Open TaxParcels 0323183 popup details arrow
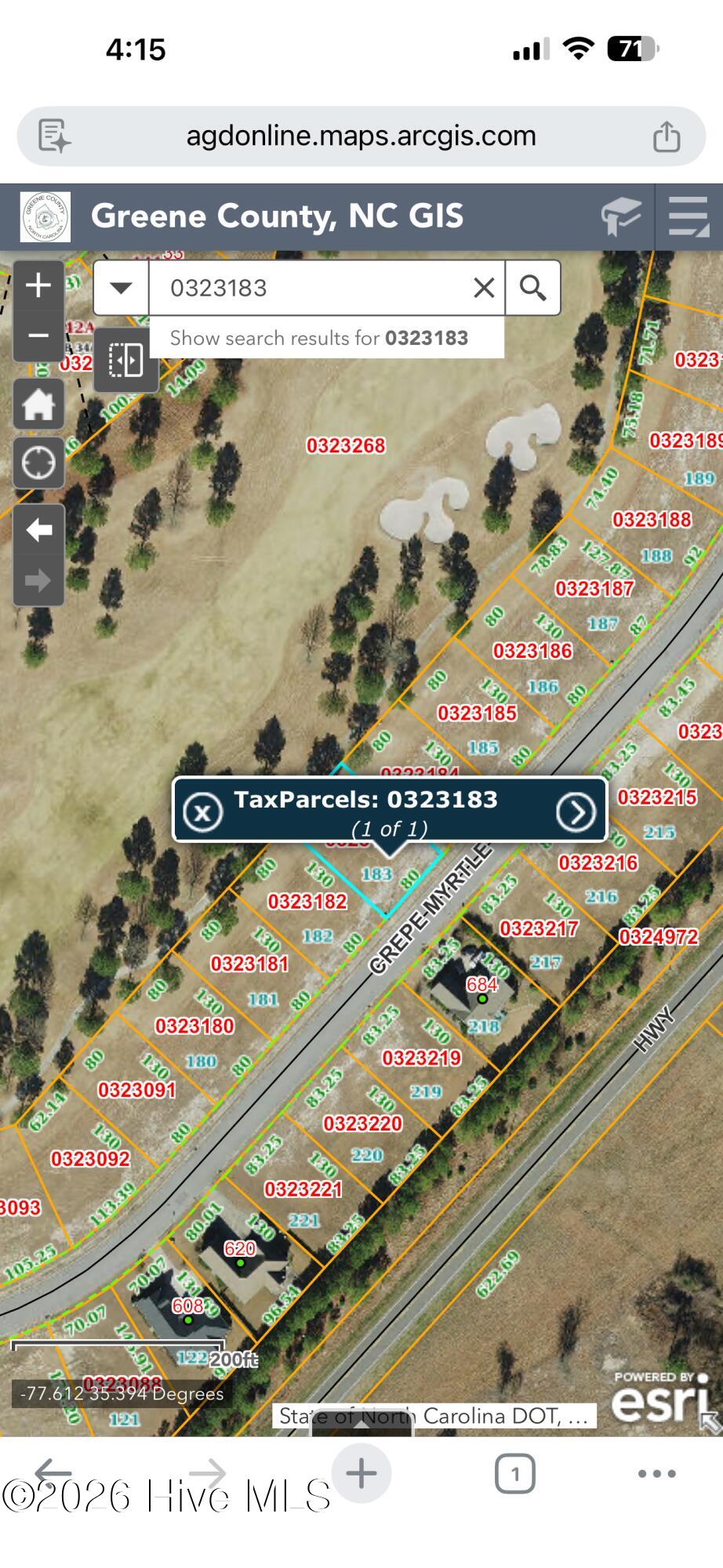This screenshot has width=723, height=1568. (x=576, y=811)
